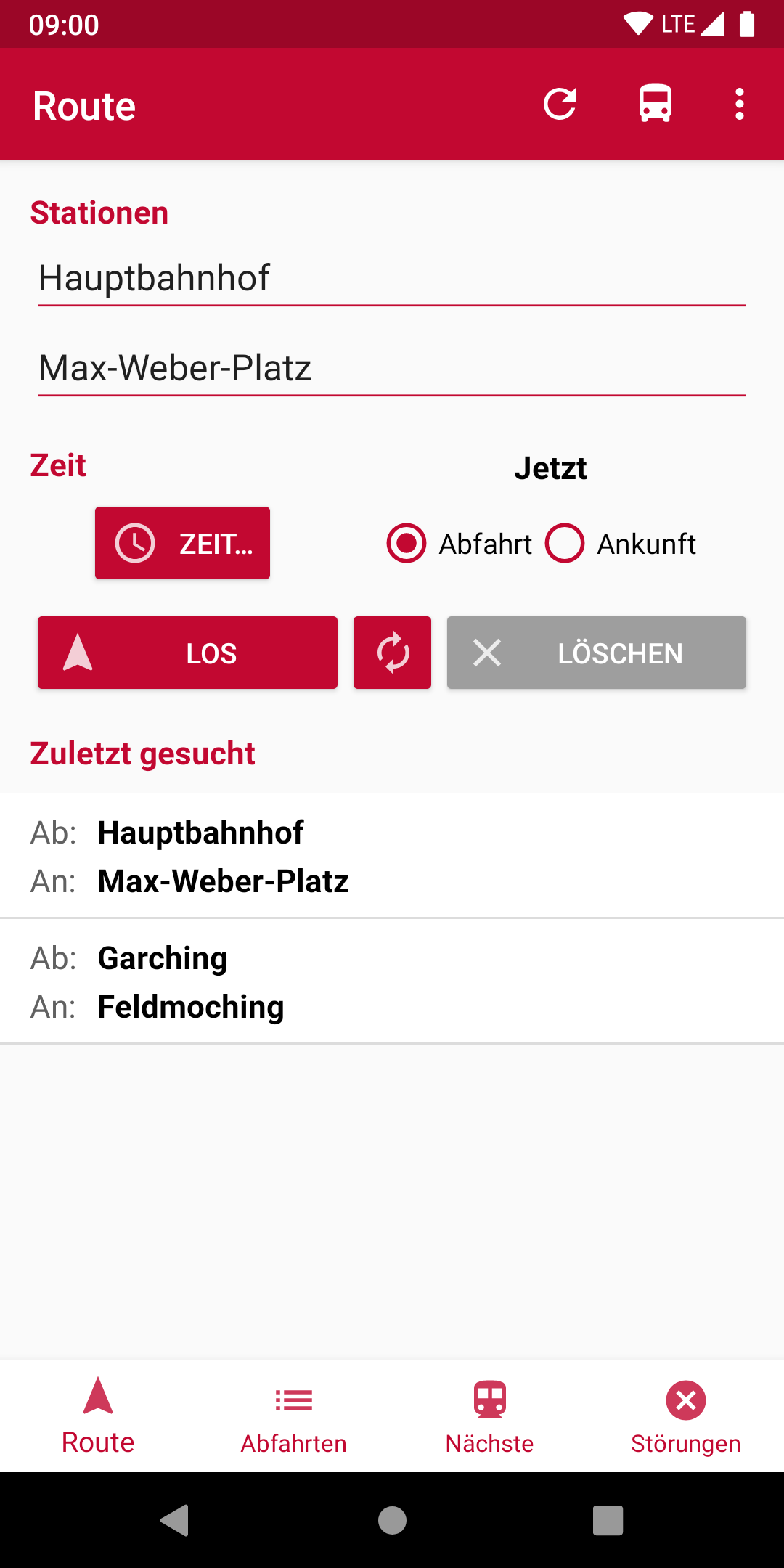Select the Route tab in bottom navigation
Screen dimensions: 784x1568
tap(98, 1416)
